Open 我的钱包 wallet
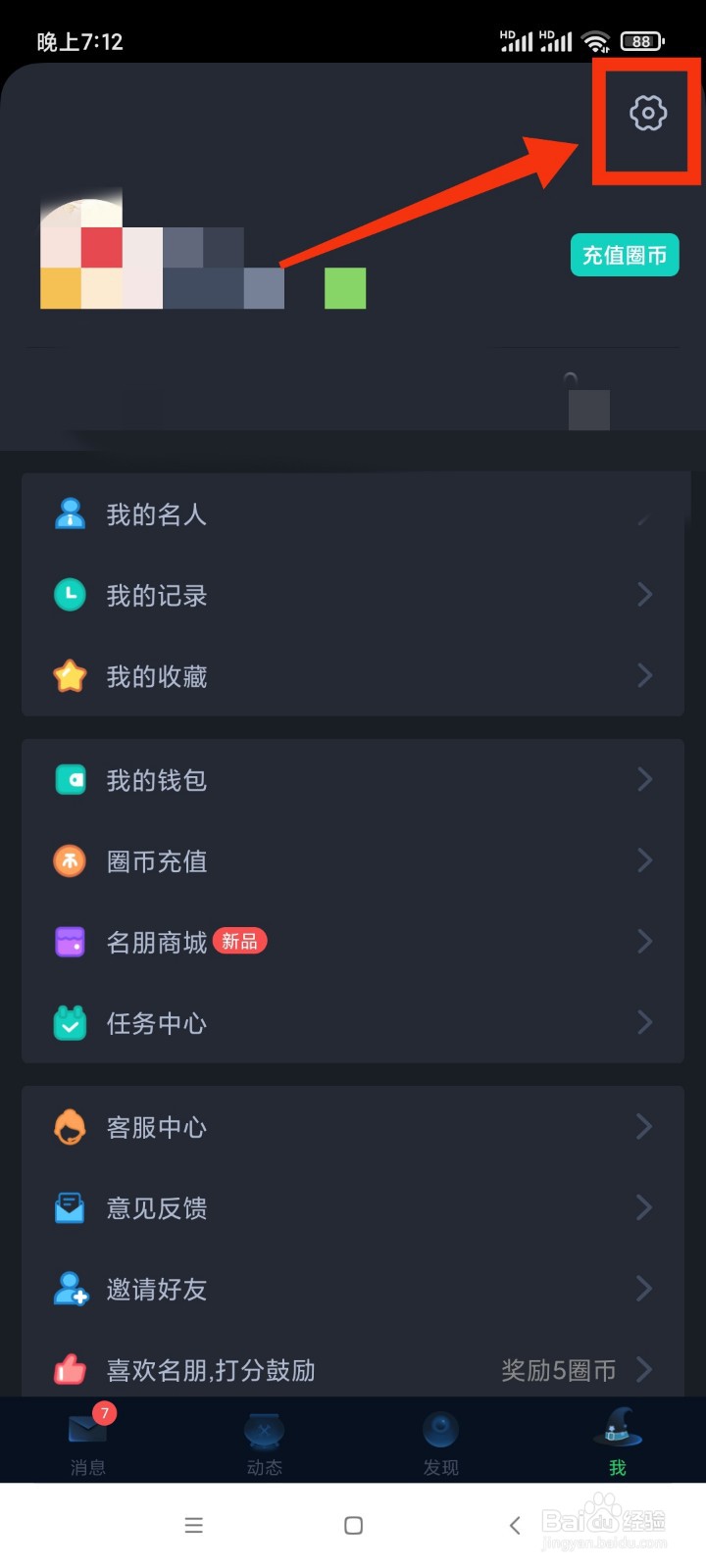706x1568 pixels. 353,780
